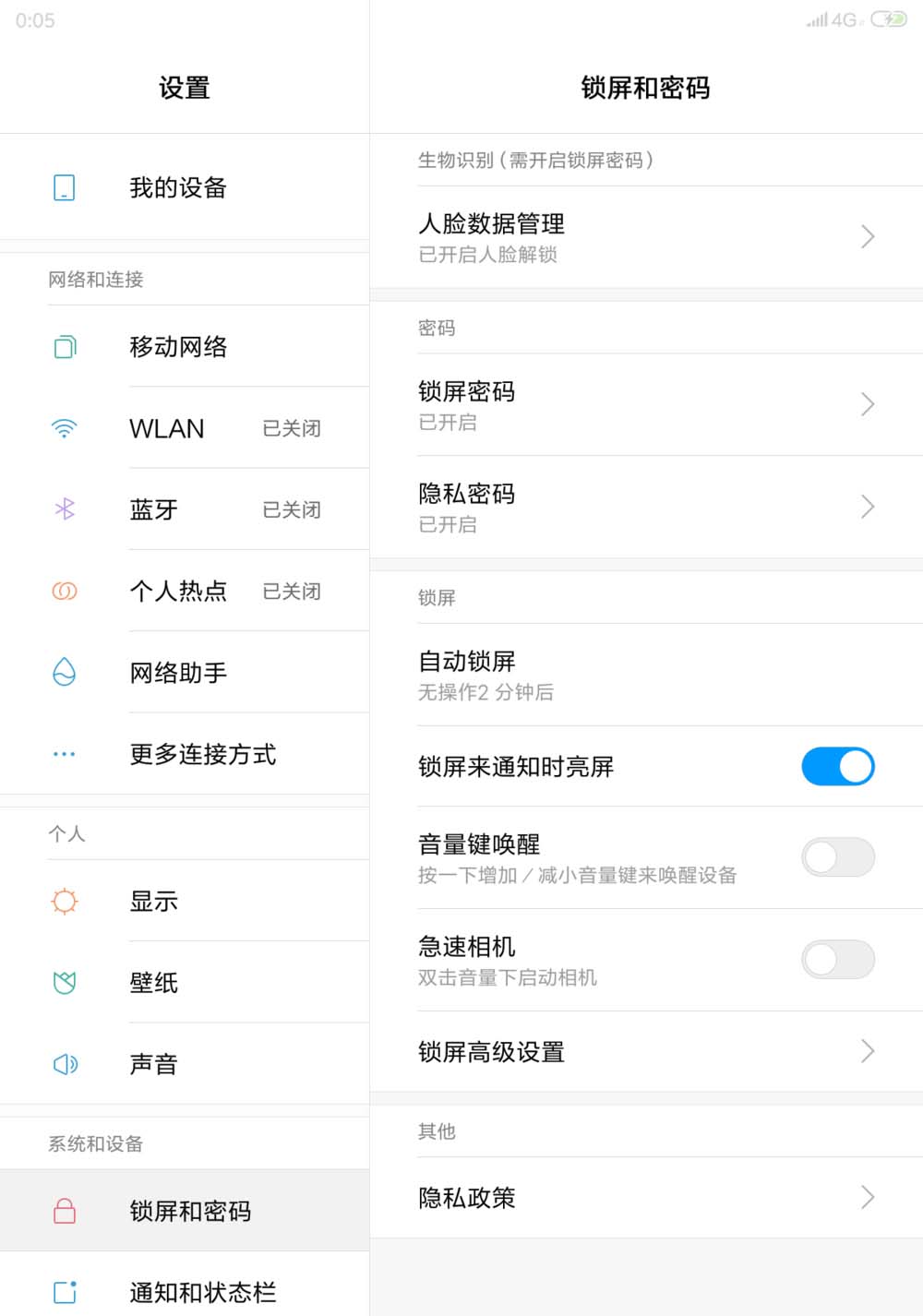Disable 锁屏来通知时亮屏 switch
923x1316 pixels.
coord(837,767)
